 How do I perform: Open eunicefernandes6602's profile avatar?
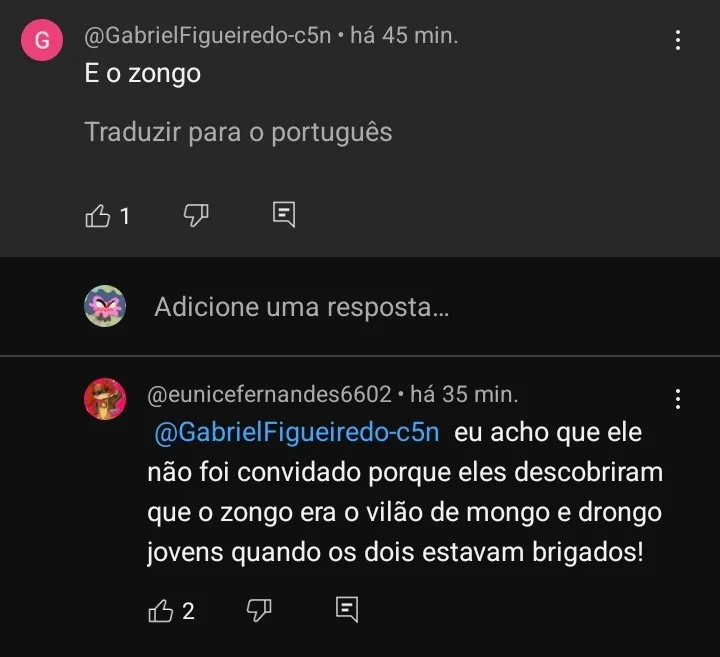click(x=104, y=399)
